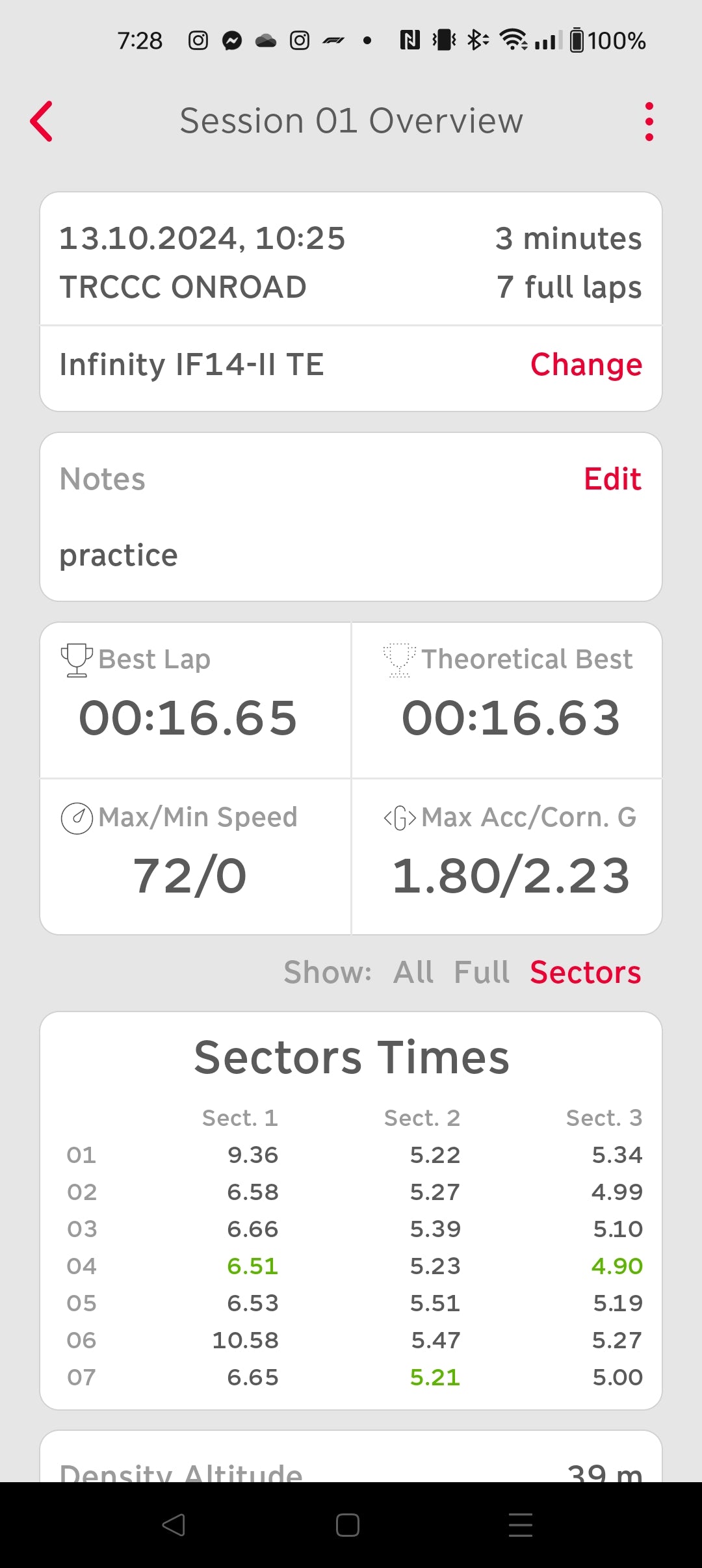Change the Infinity IF14-II TE vehicle
Screen dimensions: 702x1568
[x=586, y=365]
